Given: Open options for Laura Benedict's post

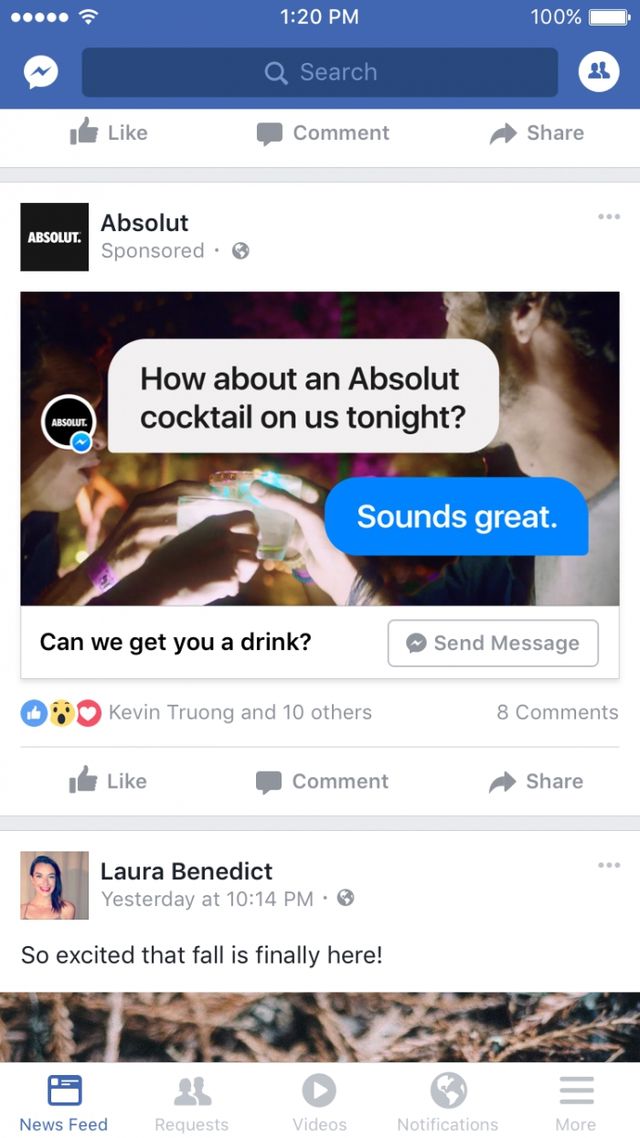Looking at the screenshot, I should [608, 865].
